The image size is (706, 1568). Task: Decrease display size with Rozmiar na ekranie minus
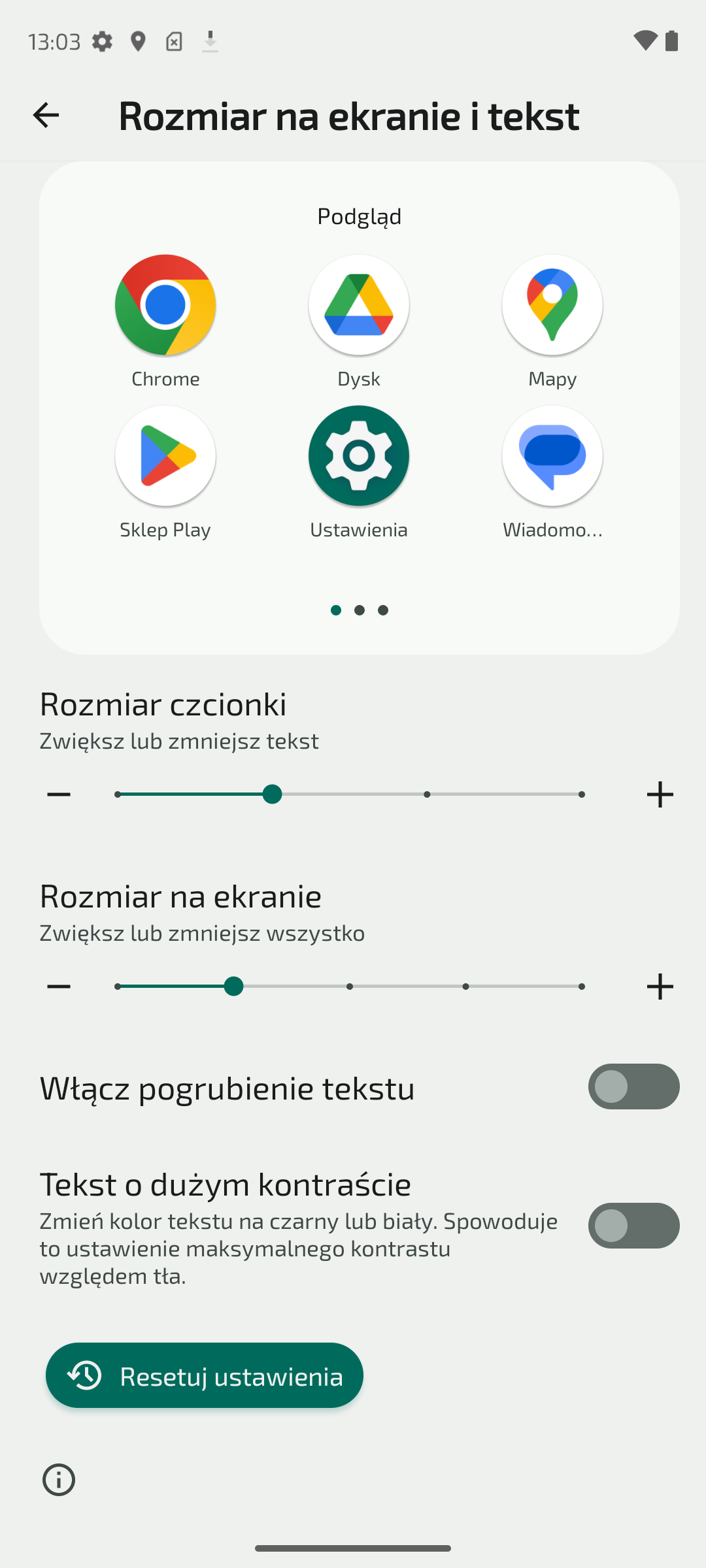59,987
